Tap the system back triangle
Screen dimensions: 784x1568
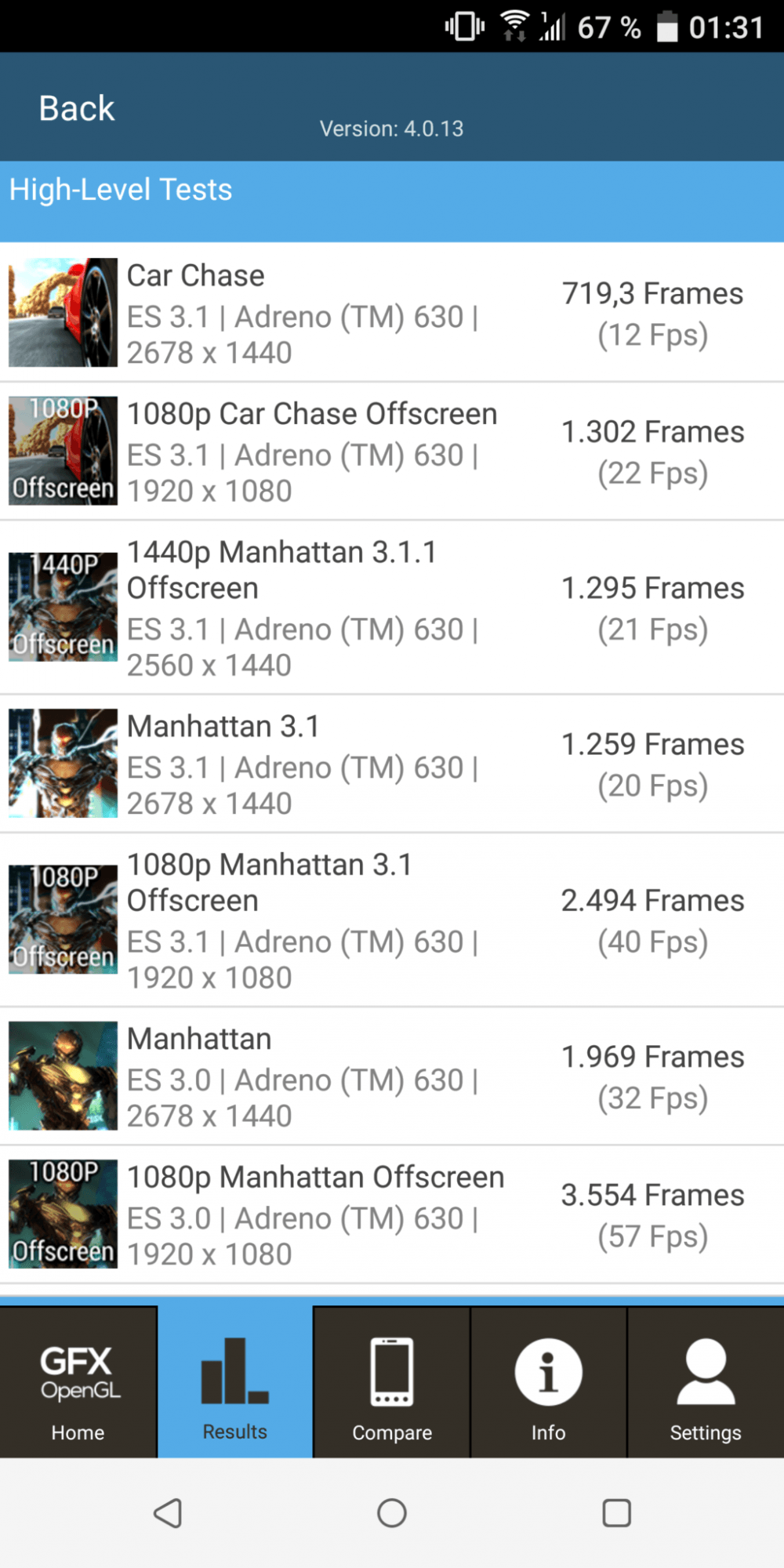[168, 1513]
